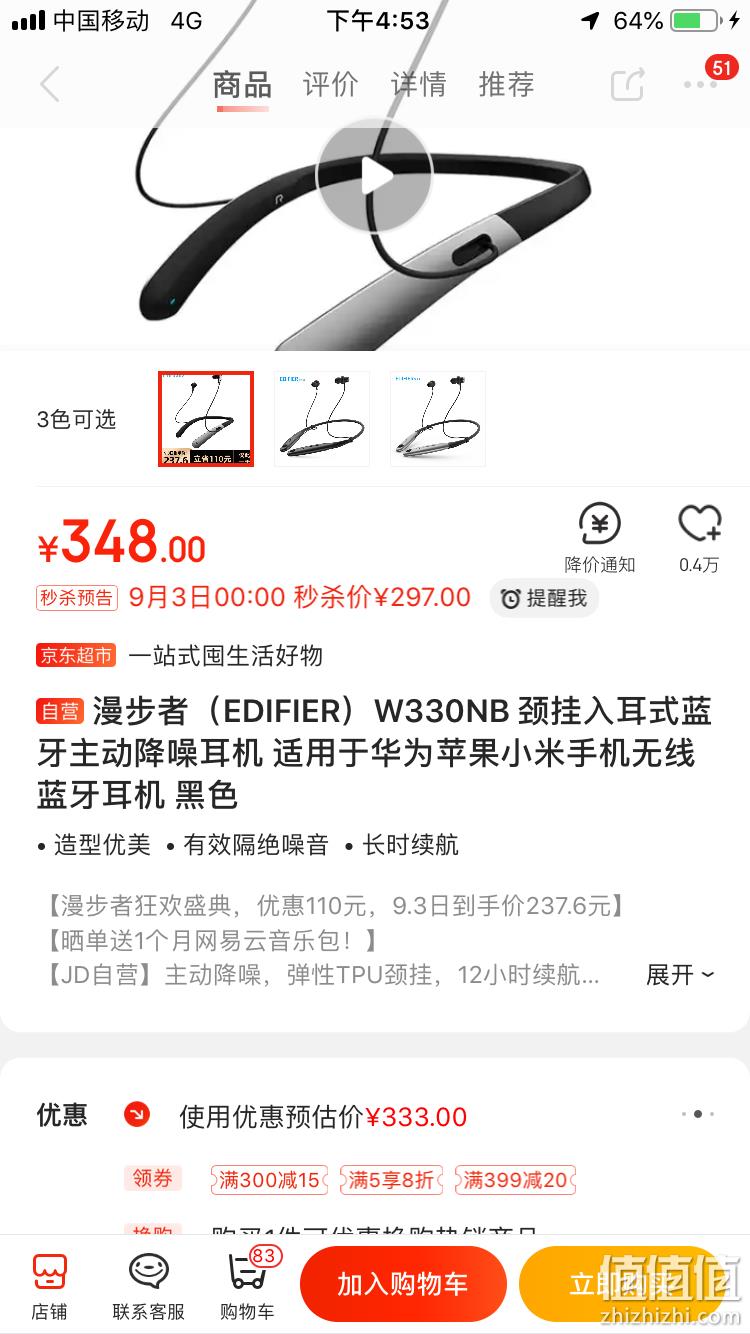Tap 提醒我 to set flash sale reminder
The width and height of the screenshot is (750, 1334).
click(544, 598)
